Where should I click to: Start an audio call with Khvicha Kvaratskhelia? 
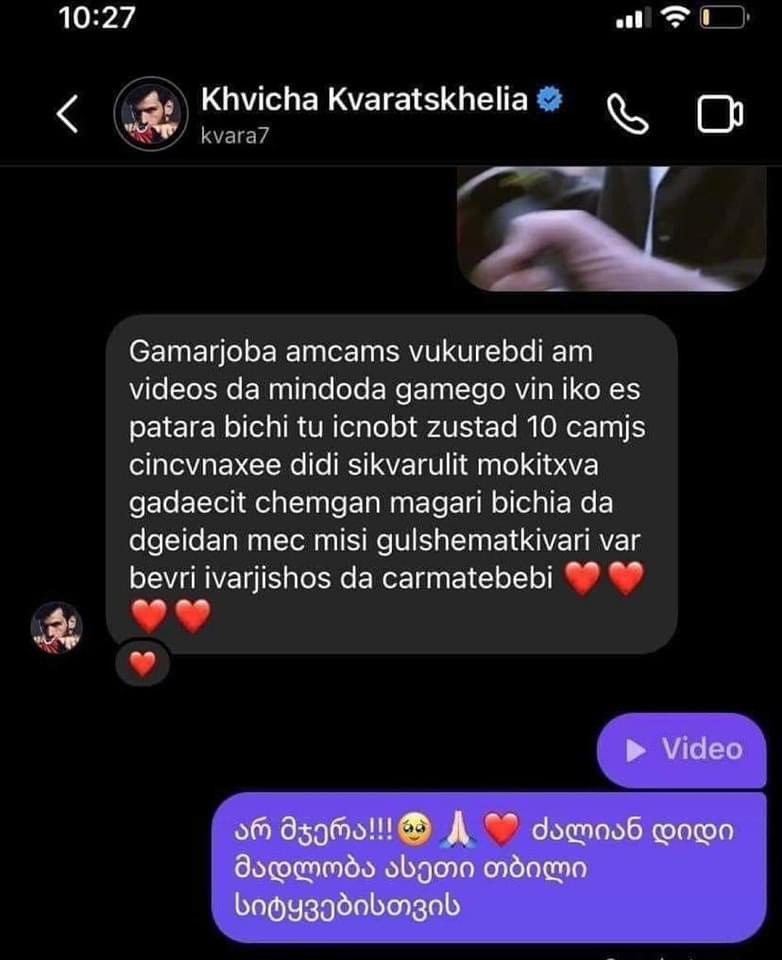coord(629,115)
